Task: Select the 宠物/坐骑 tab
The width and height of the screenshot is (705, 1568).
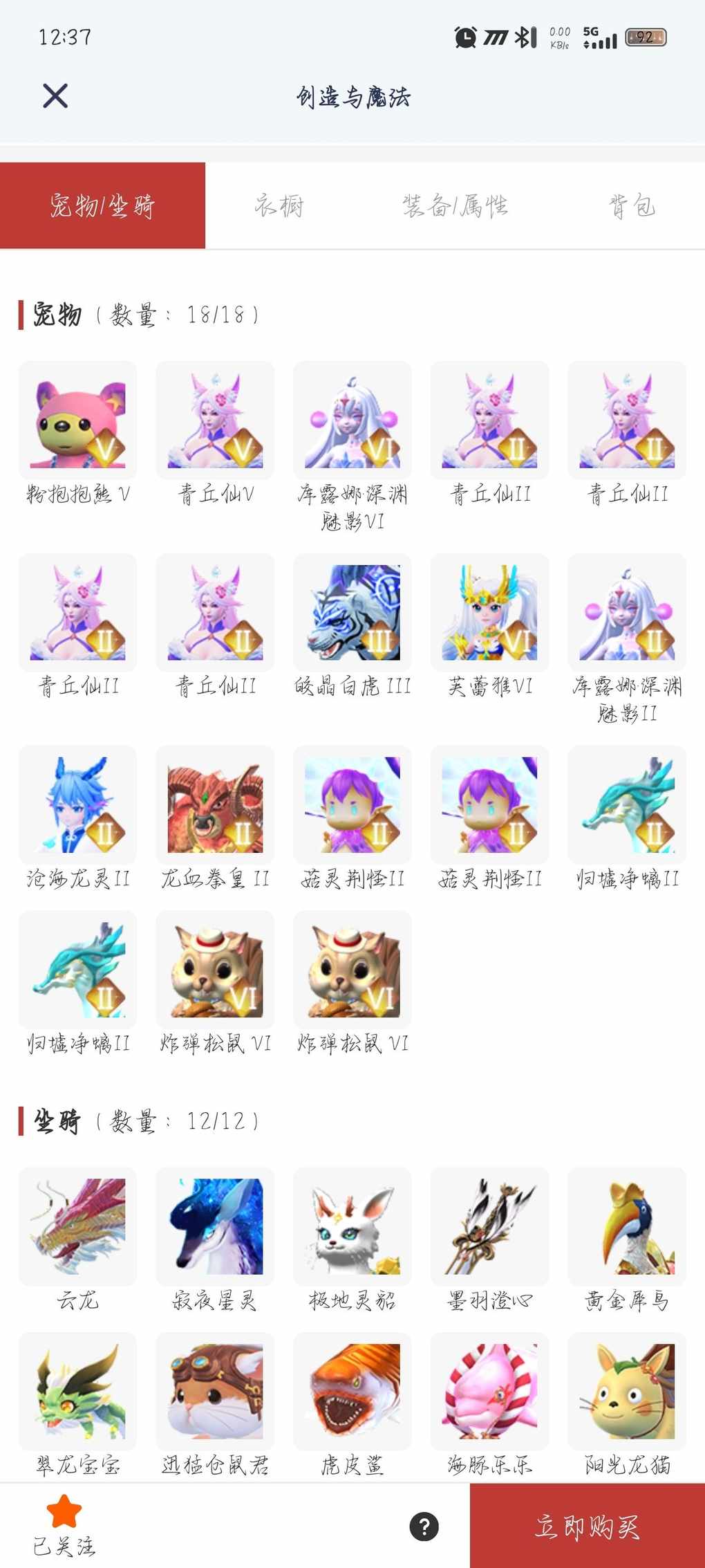Action: (102, 206)
